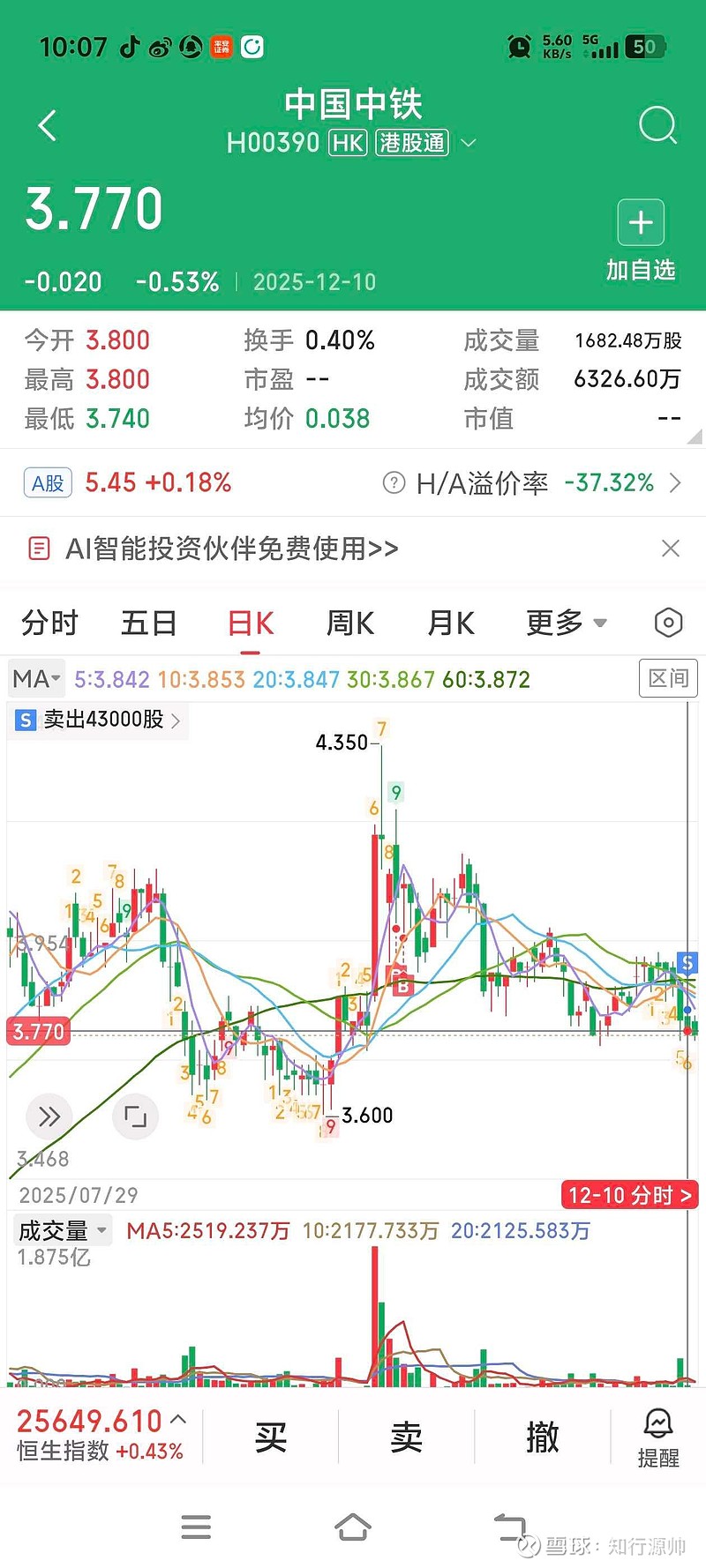Expand drawing tools with the double-arrow circle icon
Image resolution: width=706 pixels, height=1568 pixels.
[49, 1116]
